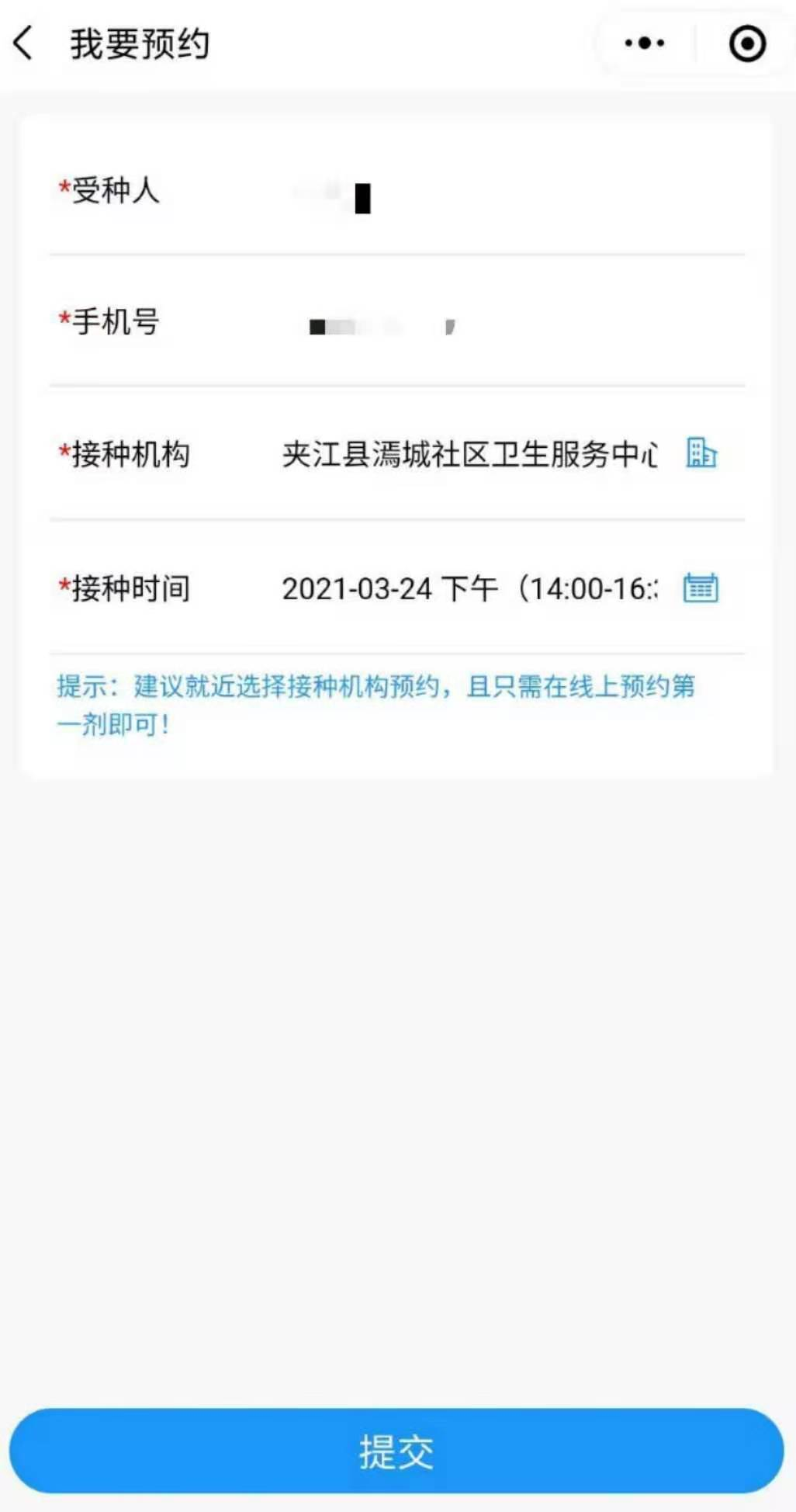The image size is (796, 1512).
Task: Tap the back arrow to leave 我要预约 page
Action: [x=23, y=43]
